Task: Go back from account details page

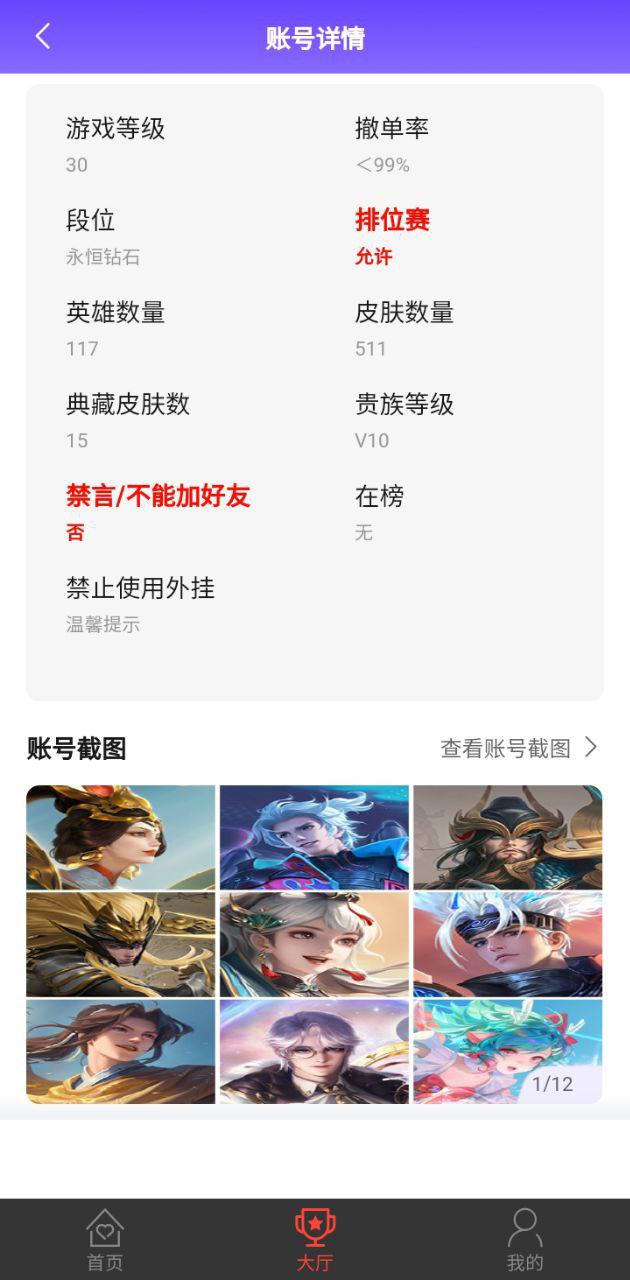Action: (x=42, y=37)
